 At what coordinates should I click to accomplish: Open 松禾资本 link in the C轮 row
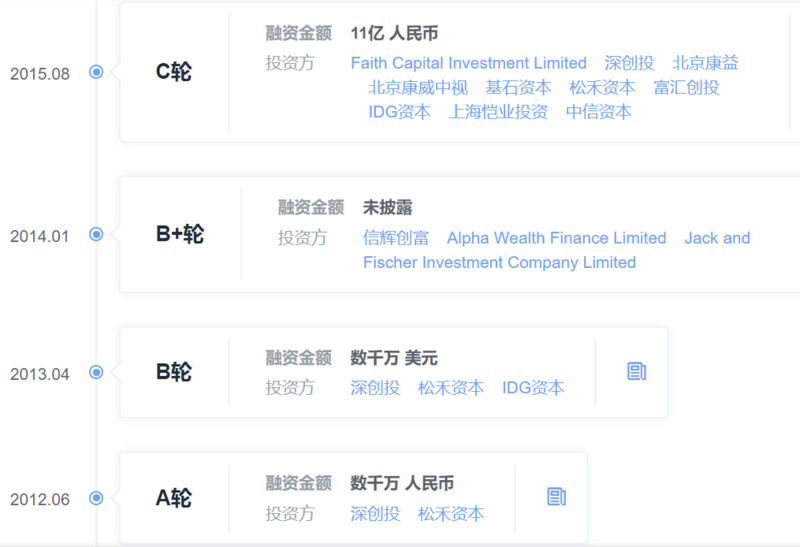(x=603, y=88)
